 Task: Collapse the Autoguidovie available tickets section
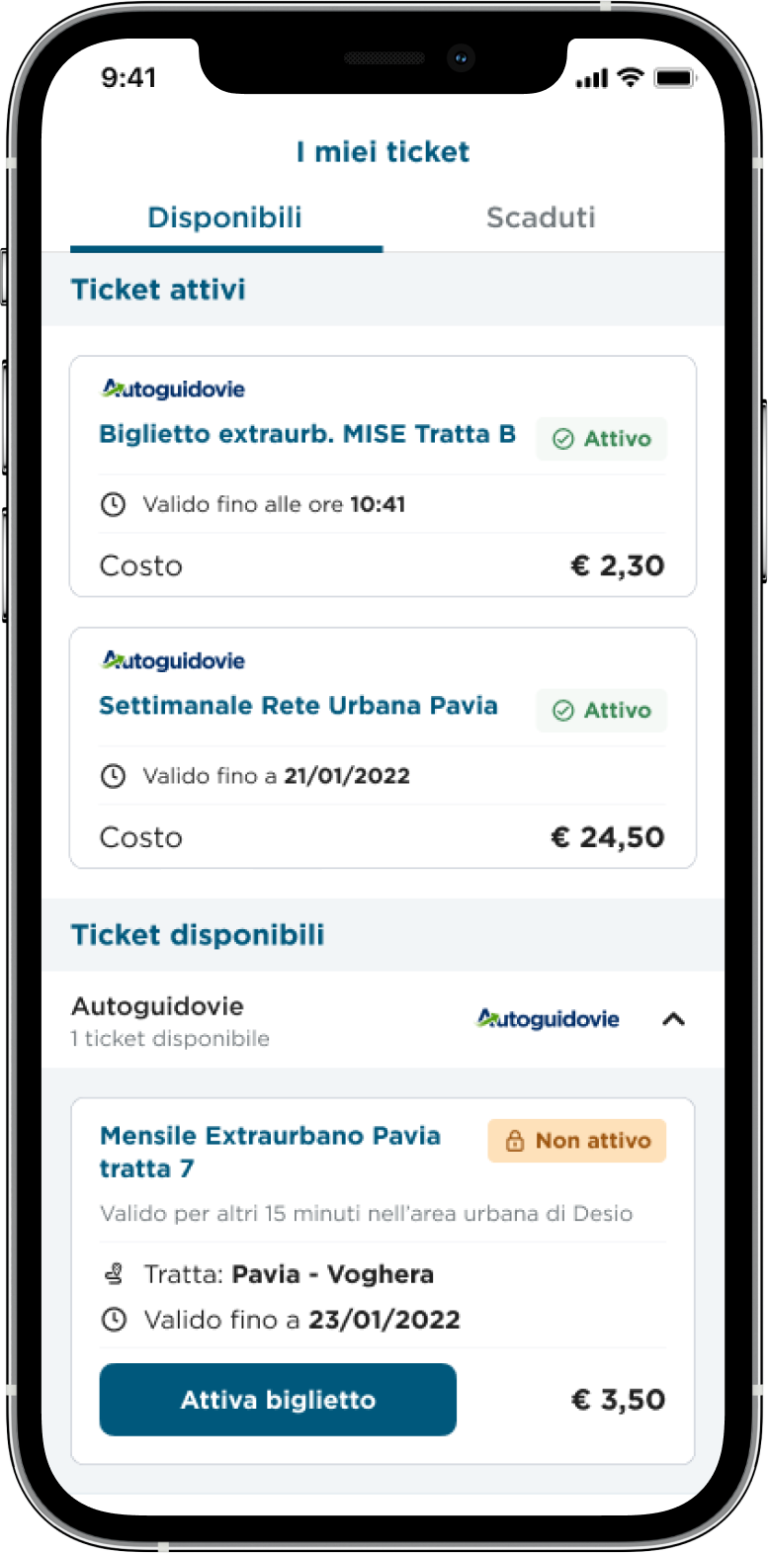click(x=674, y=1019)
